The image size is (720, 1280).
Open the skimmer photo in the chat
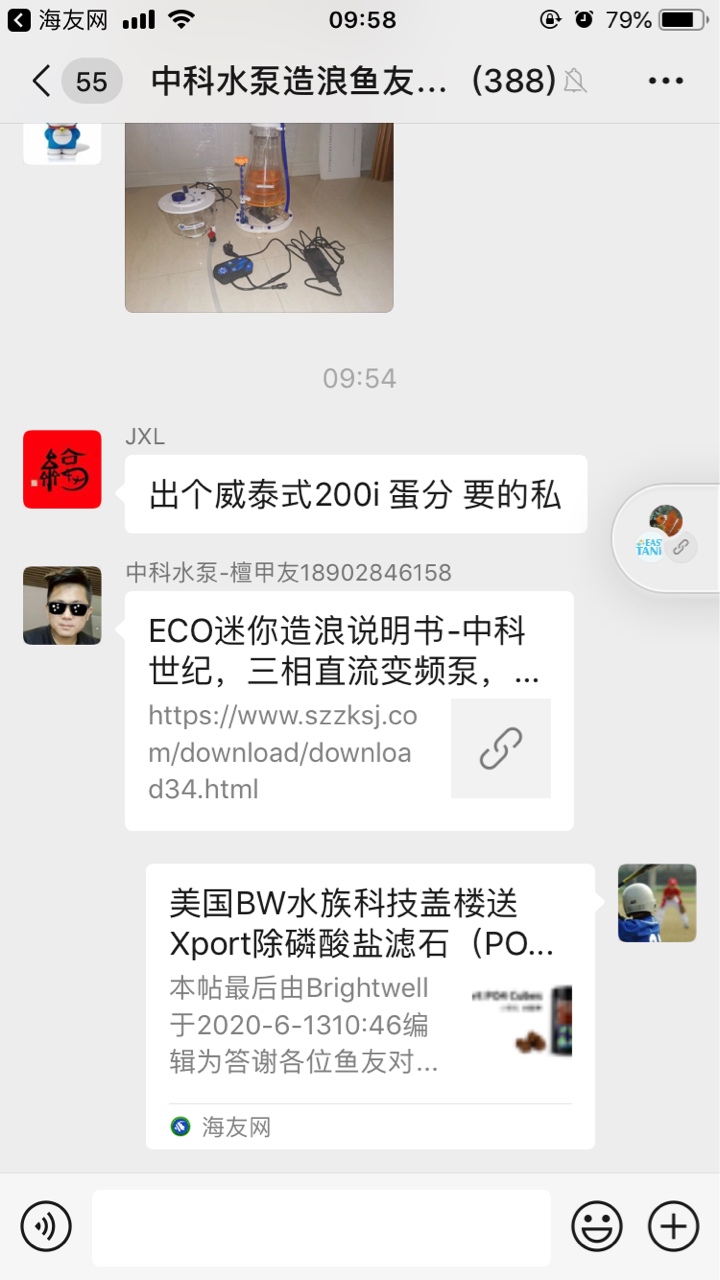coord(258,217)
